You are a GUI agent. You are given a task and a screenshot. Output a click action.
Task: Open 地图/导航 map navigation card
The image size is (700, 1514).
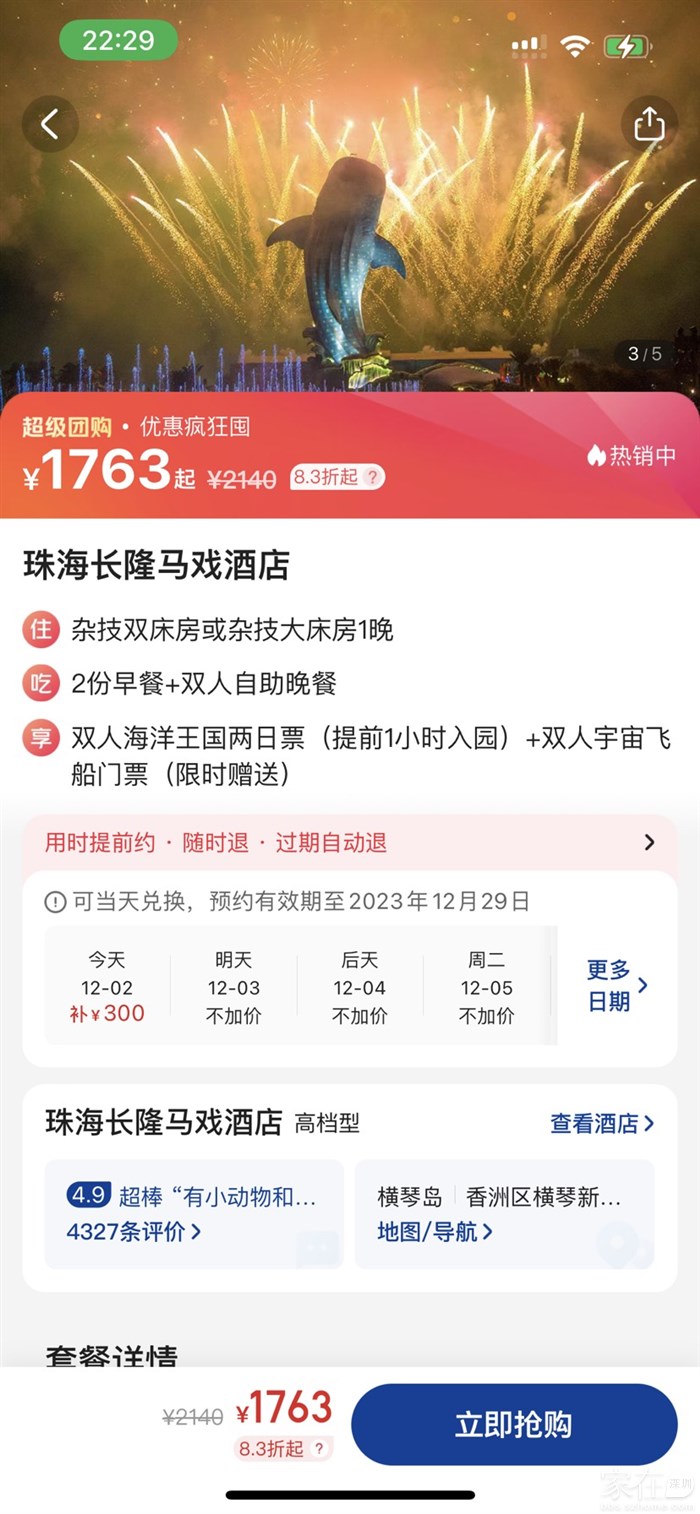(504, 1214)
